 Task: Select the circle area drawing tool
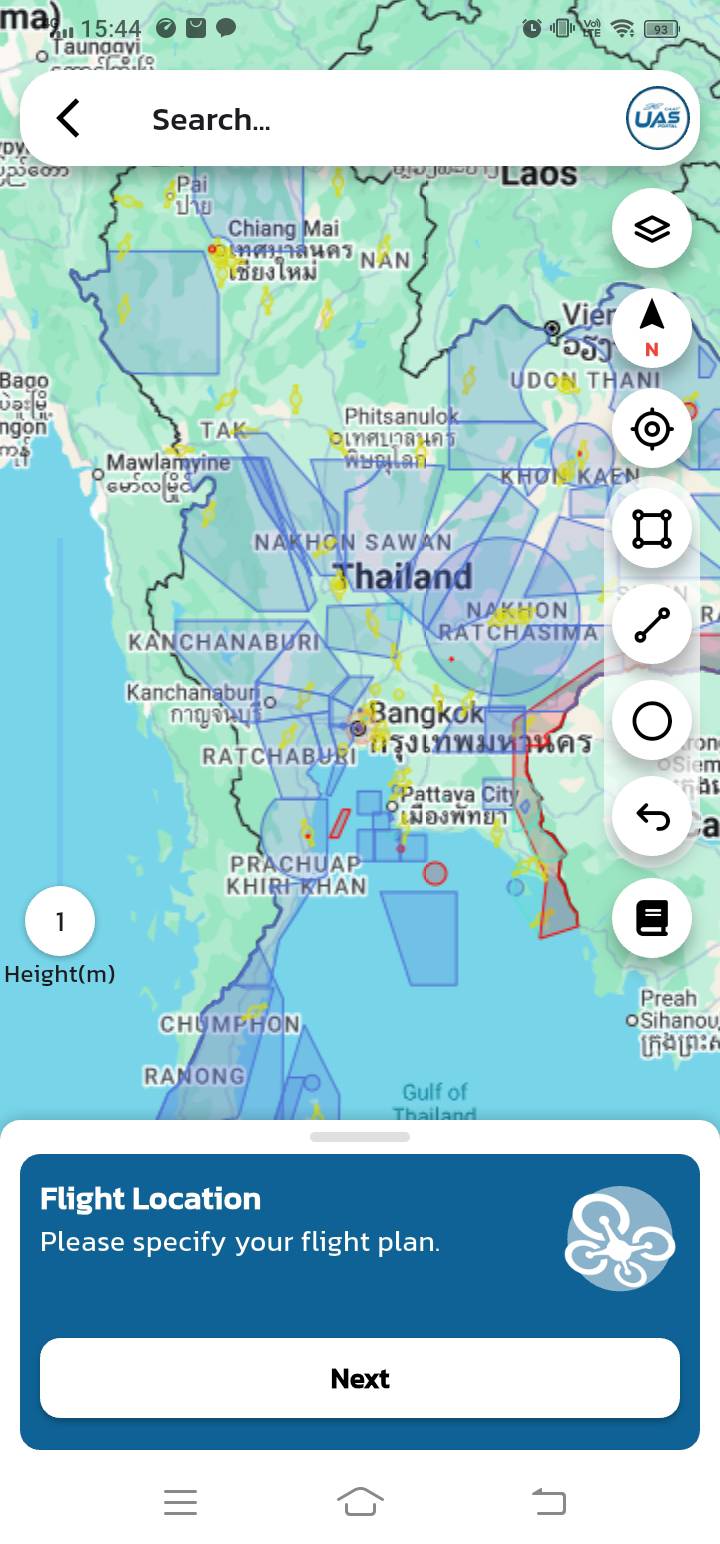point(652,721)
